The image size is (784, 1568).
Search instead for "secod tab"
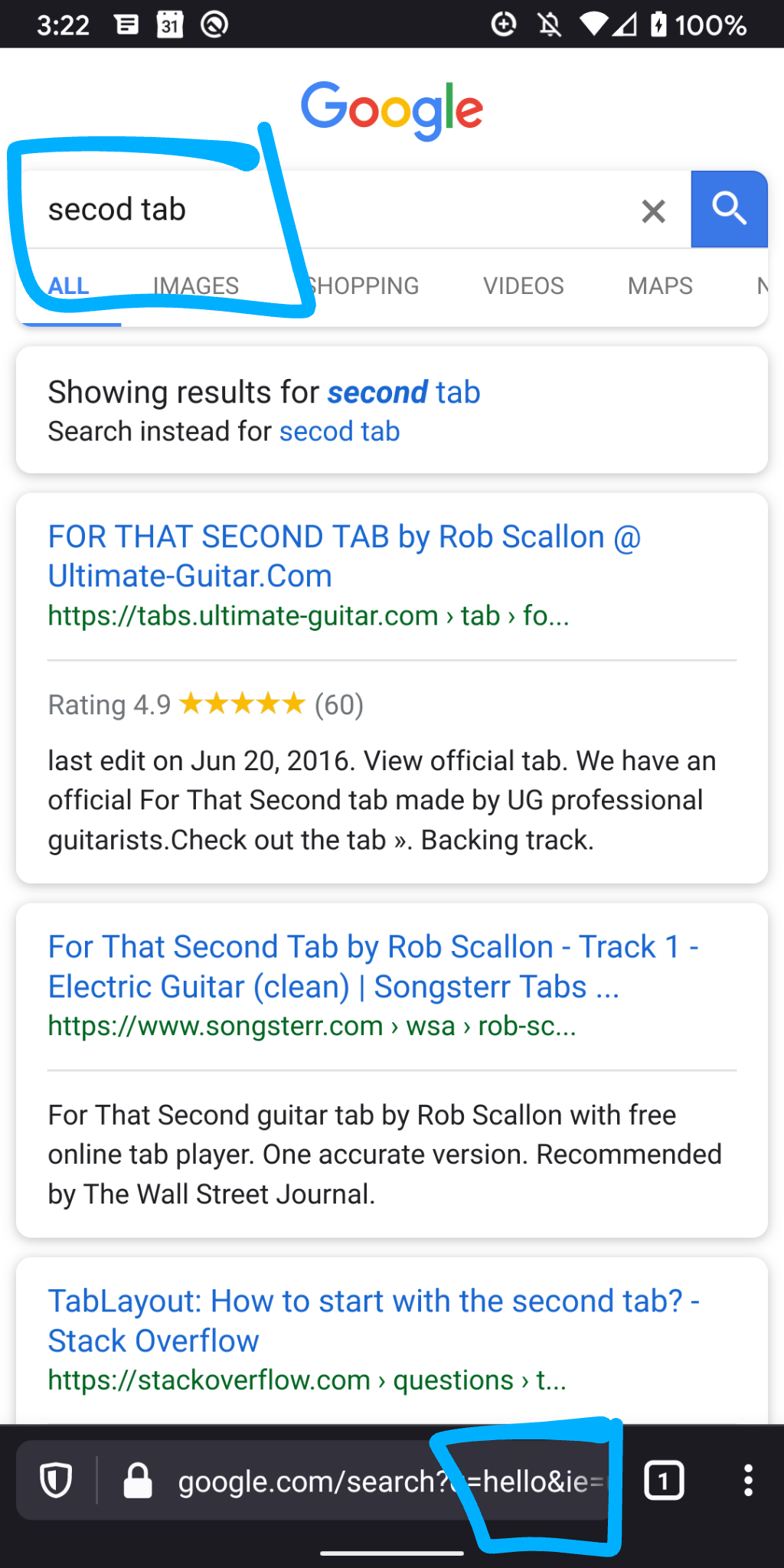[339, 431]
